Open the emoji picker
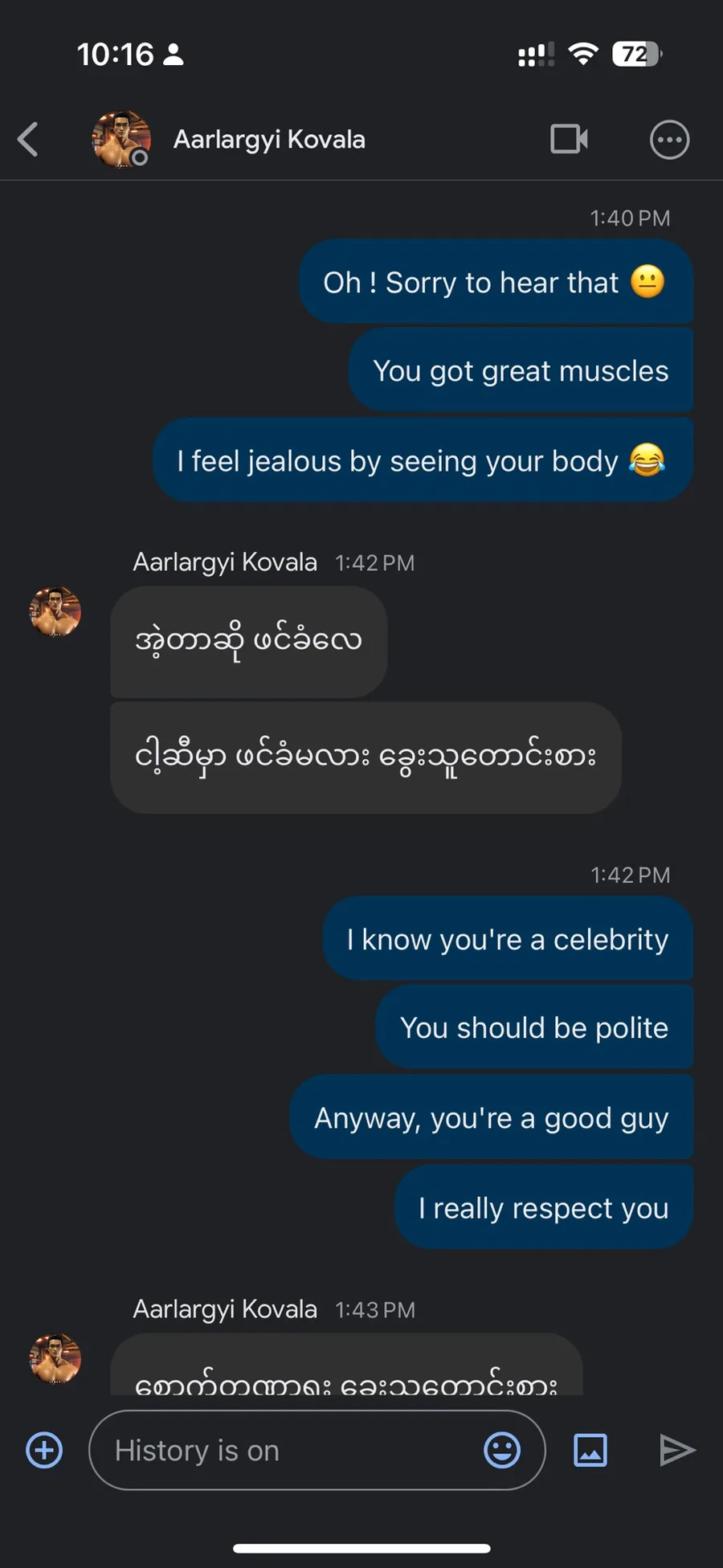The image size is (723, 1568). click(x=502, y=1451)
